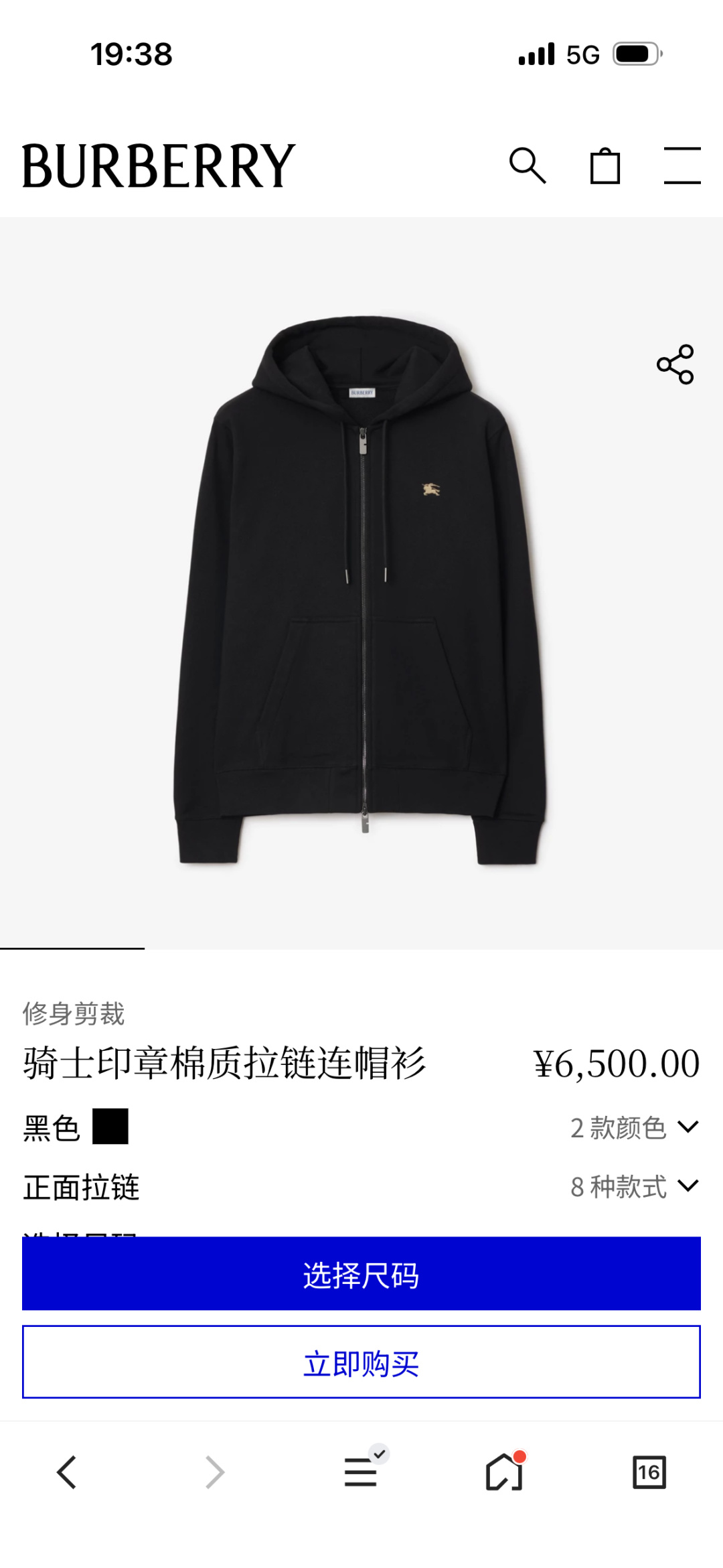Go back in the browser
This screenshot has height=1568, width=723.
67,1472
